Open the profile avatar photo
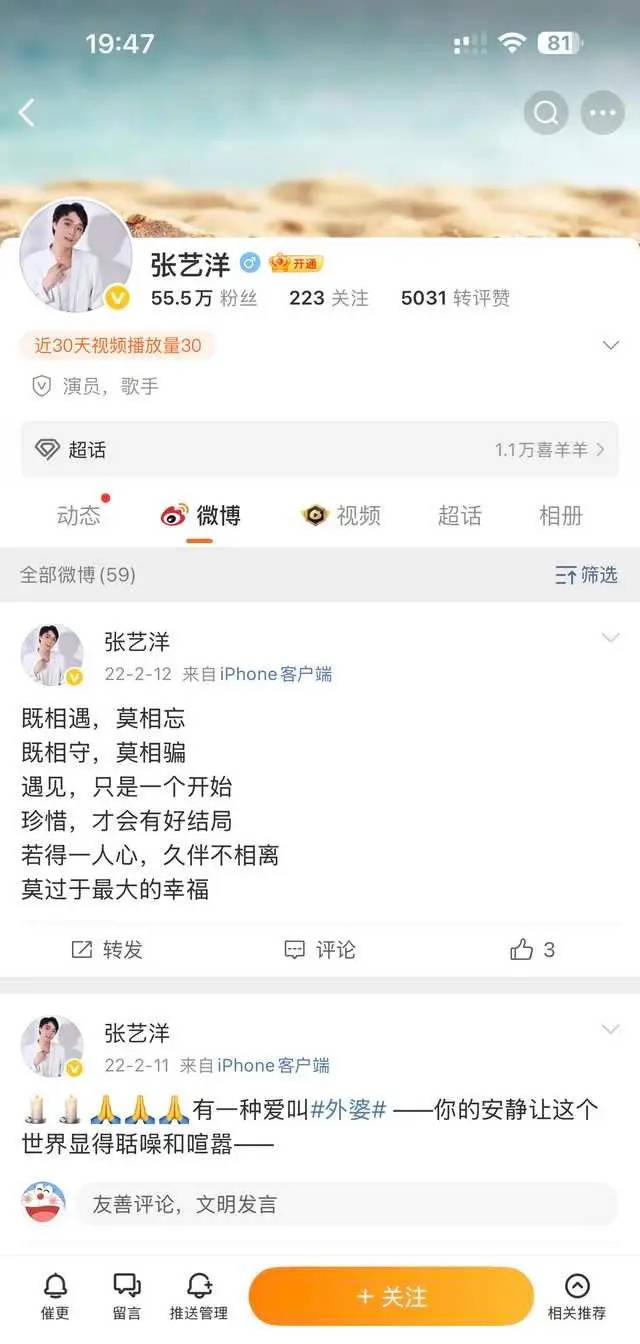The height and width of the screenshot is (1344, 640). coord(76,255)
